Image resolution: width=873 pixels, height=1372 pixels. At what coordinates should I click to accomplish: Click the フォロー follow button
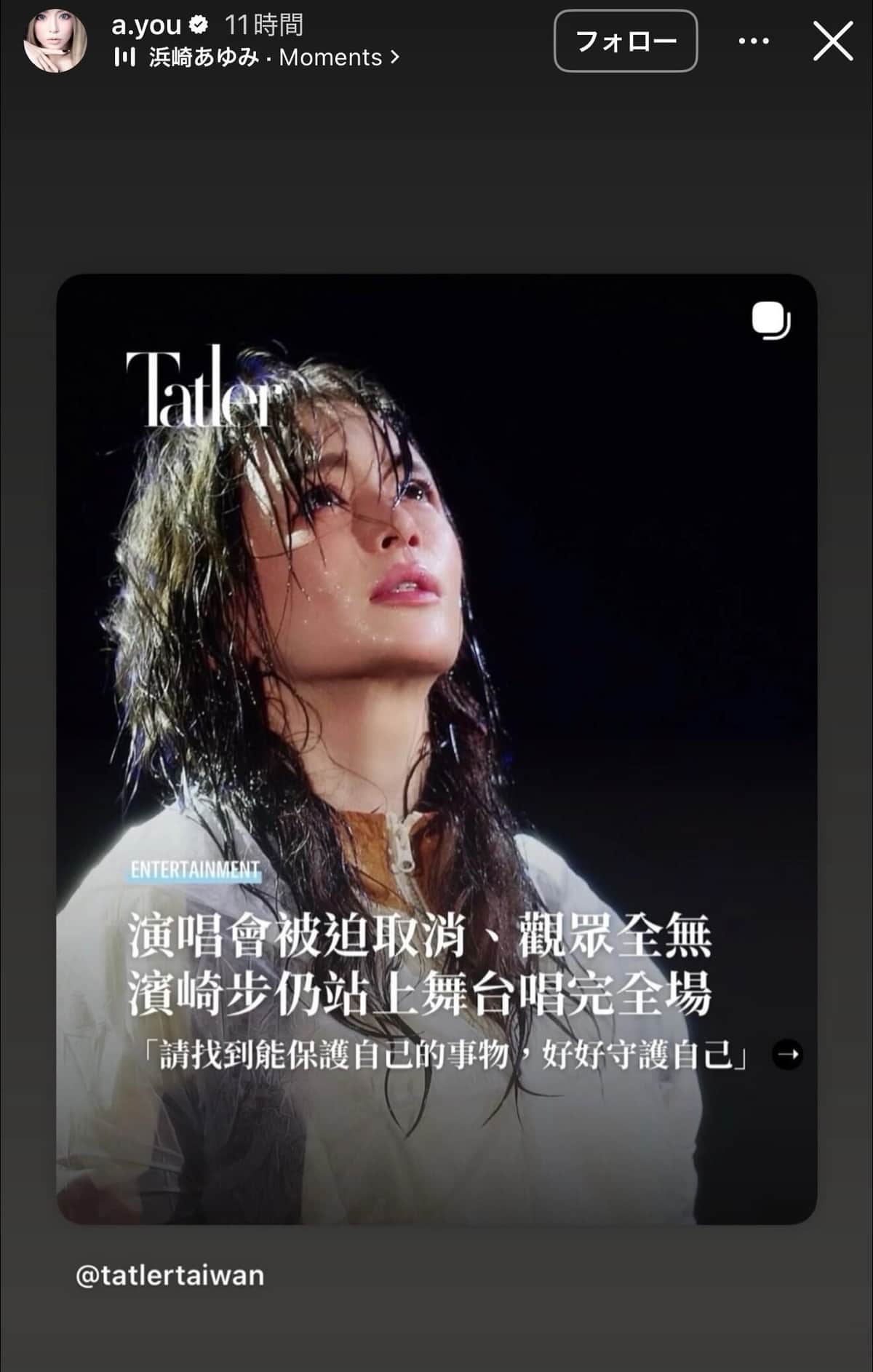pyautogui.click(x=626, y=41)
